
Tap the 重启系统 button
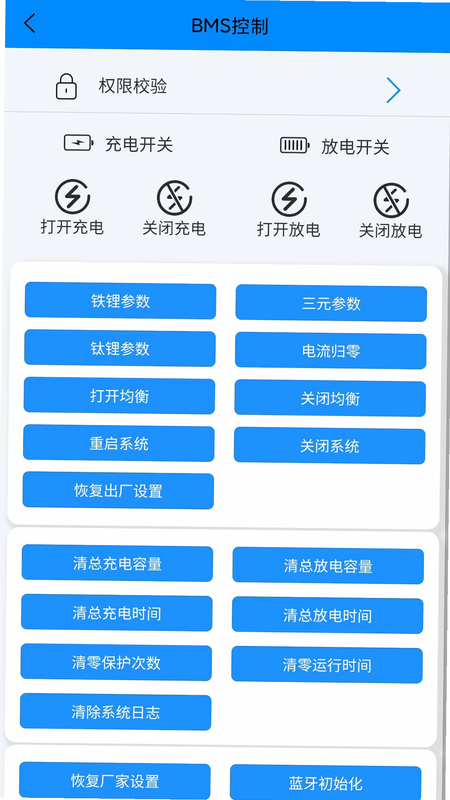pyautogui.click(x=119, y=443)
